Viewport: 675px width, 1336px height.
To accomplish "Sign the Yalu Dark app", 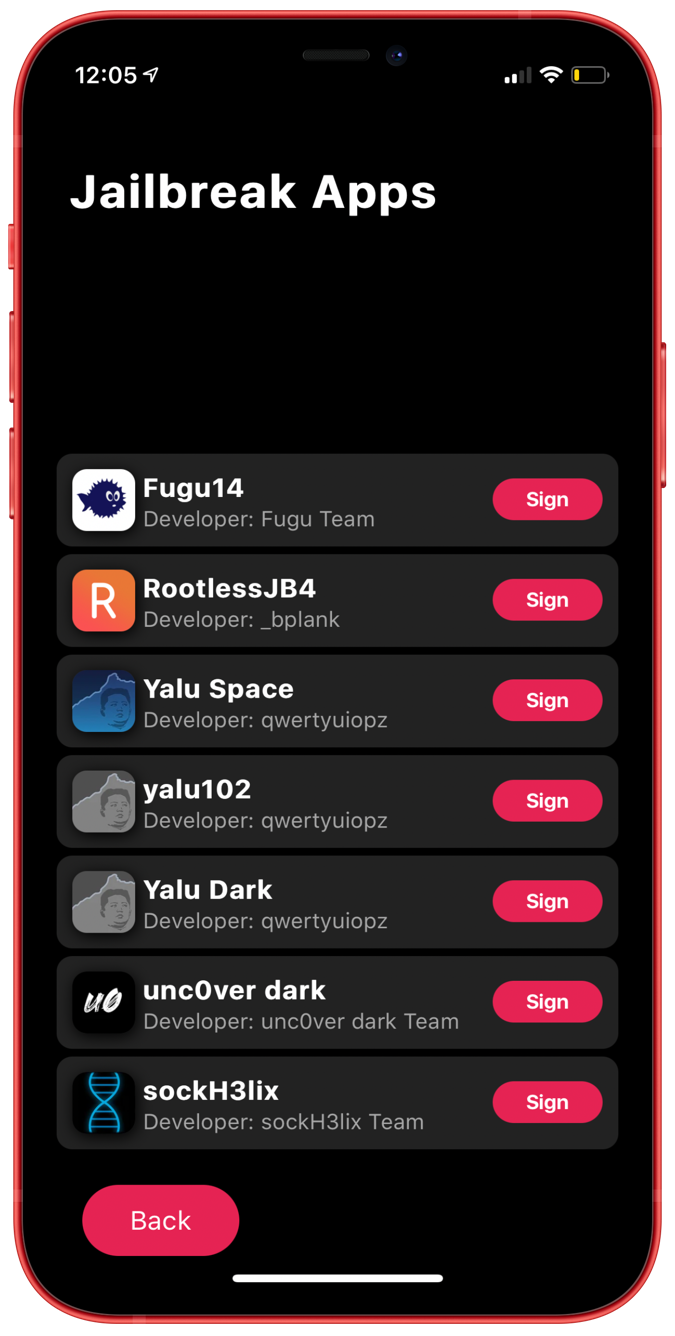I will 547,901.
